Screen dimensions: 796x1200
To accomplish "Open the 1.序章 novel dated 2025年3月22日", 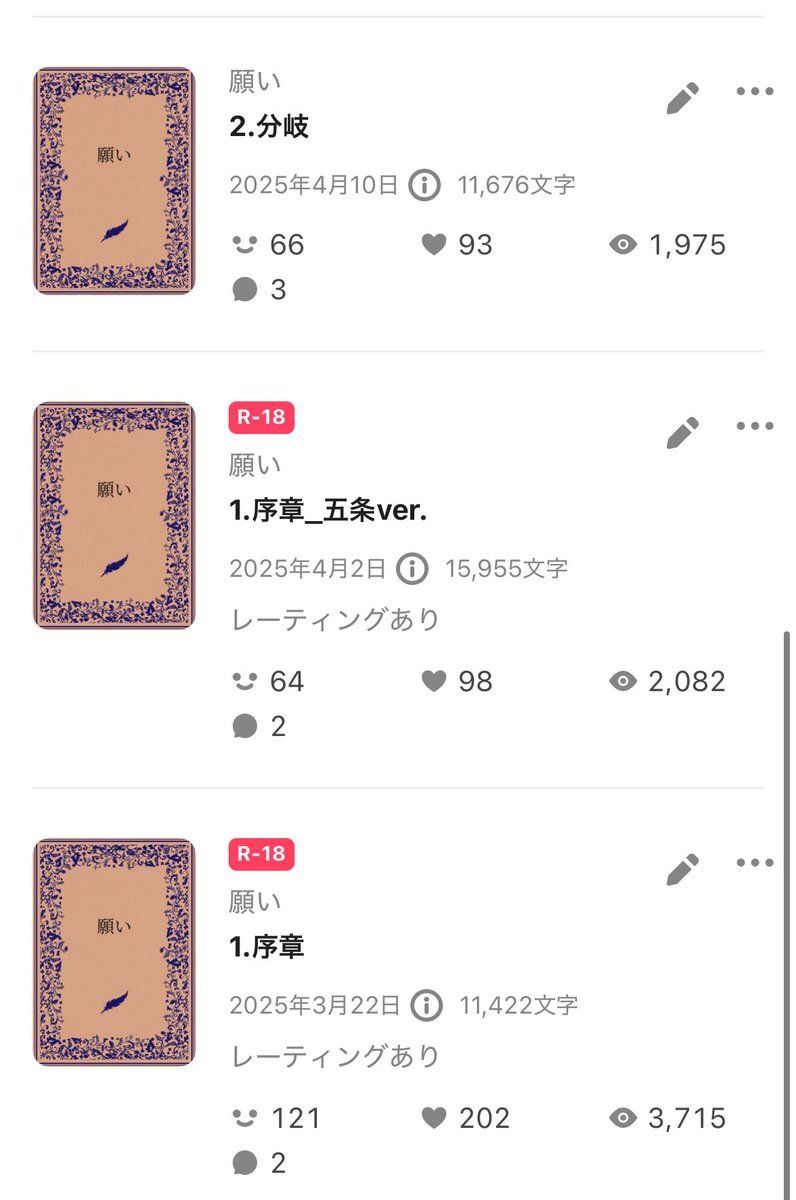I will pyautogui.click(x=267, y=947).
